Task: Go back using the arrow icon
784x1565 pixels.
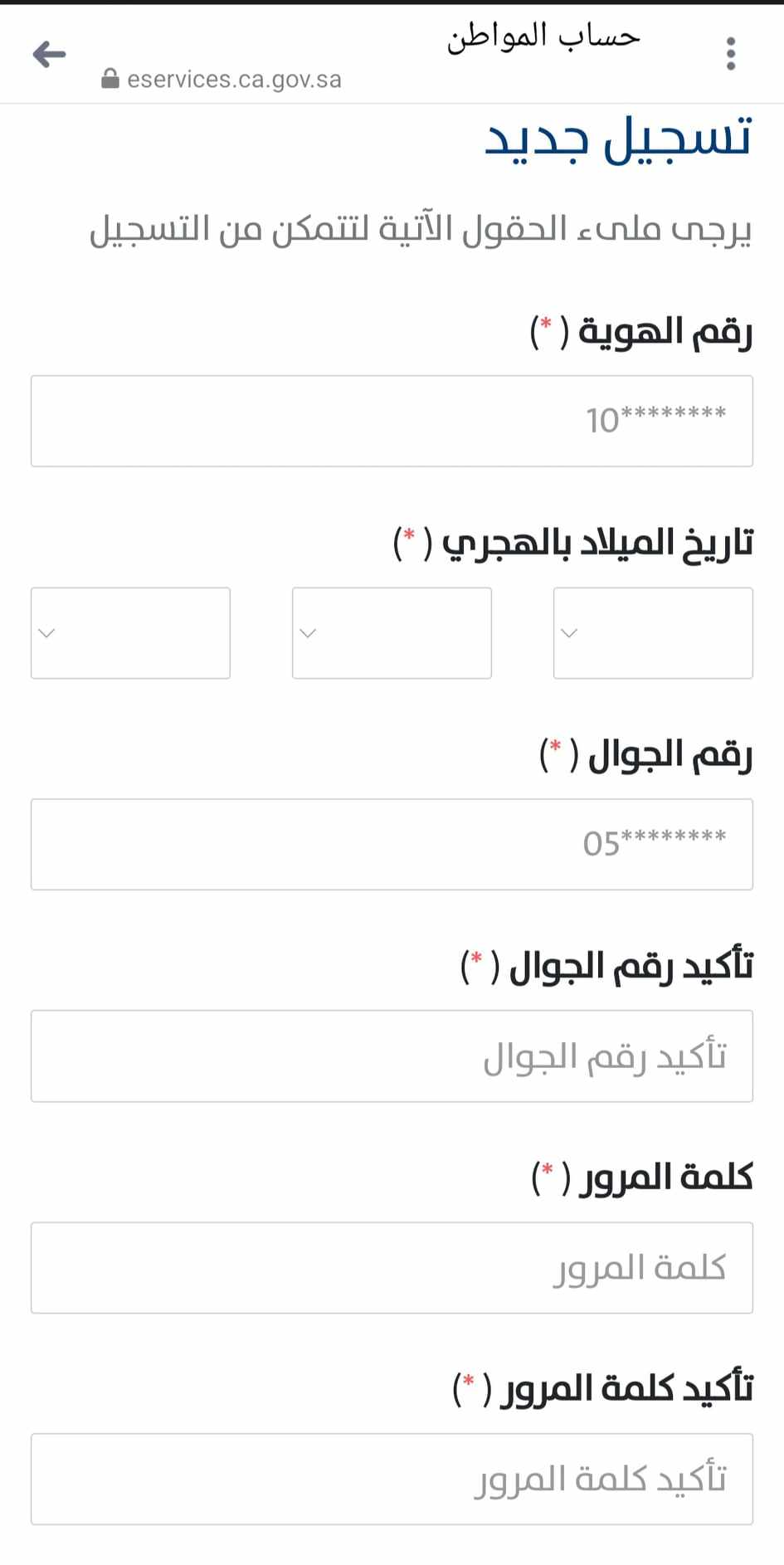Action: [49, 55]
